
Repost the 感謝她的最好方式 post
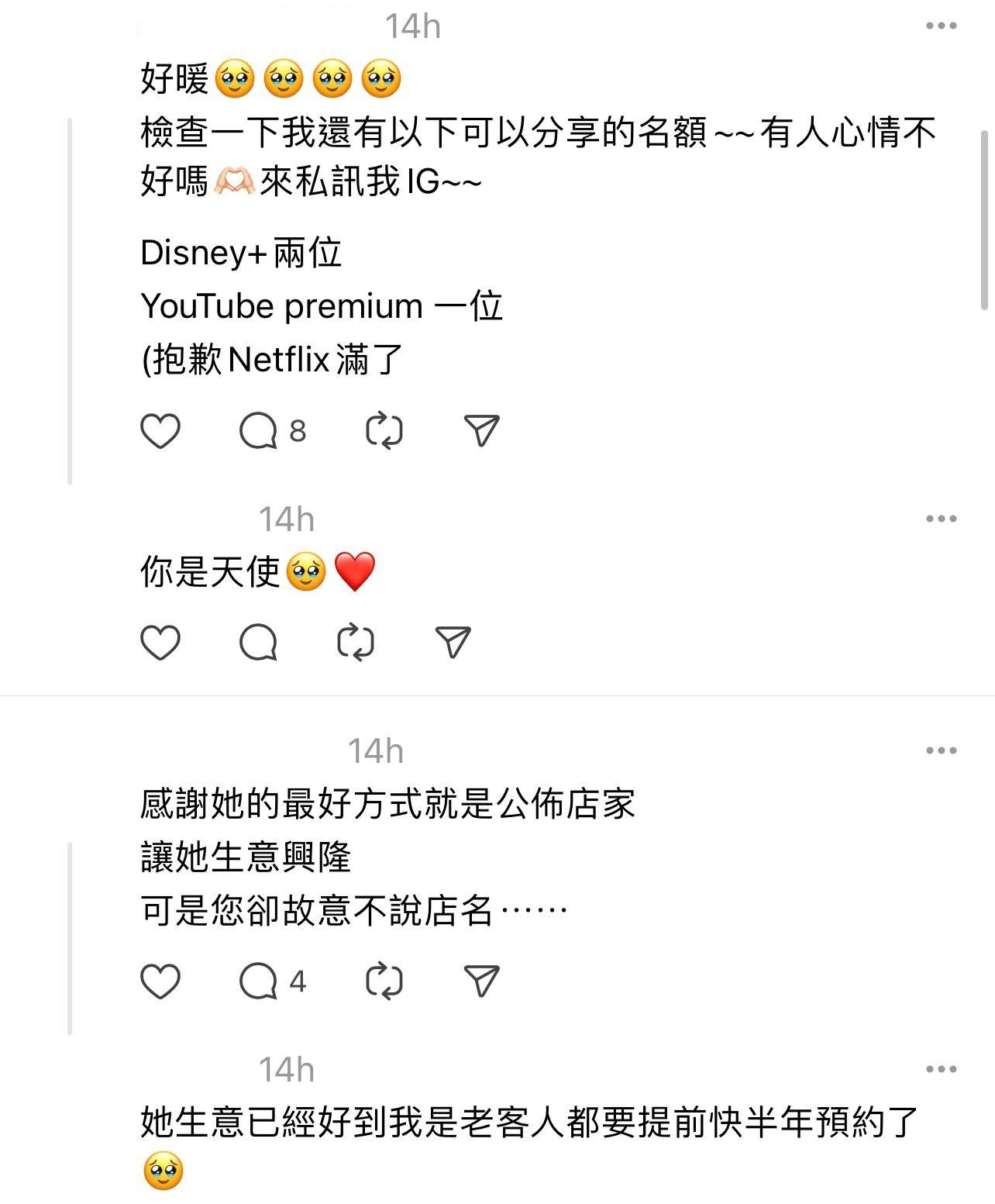point(384,981)
